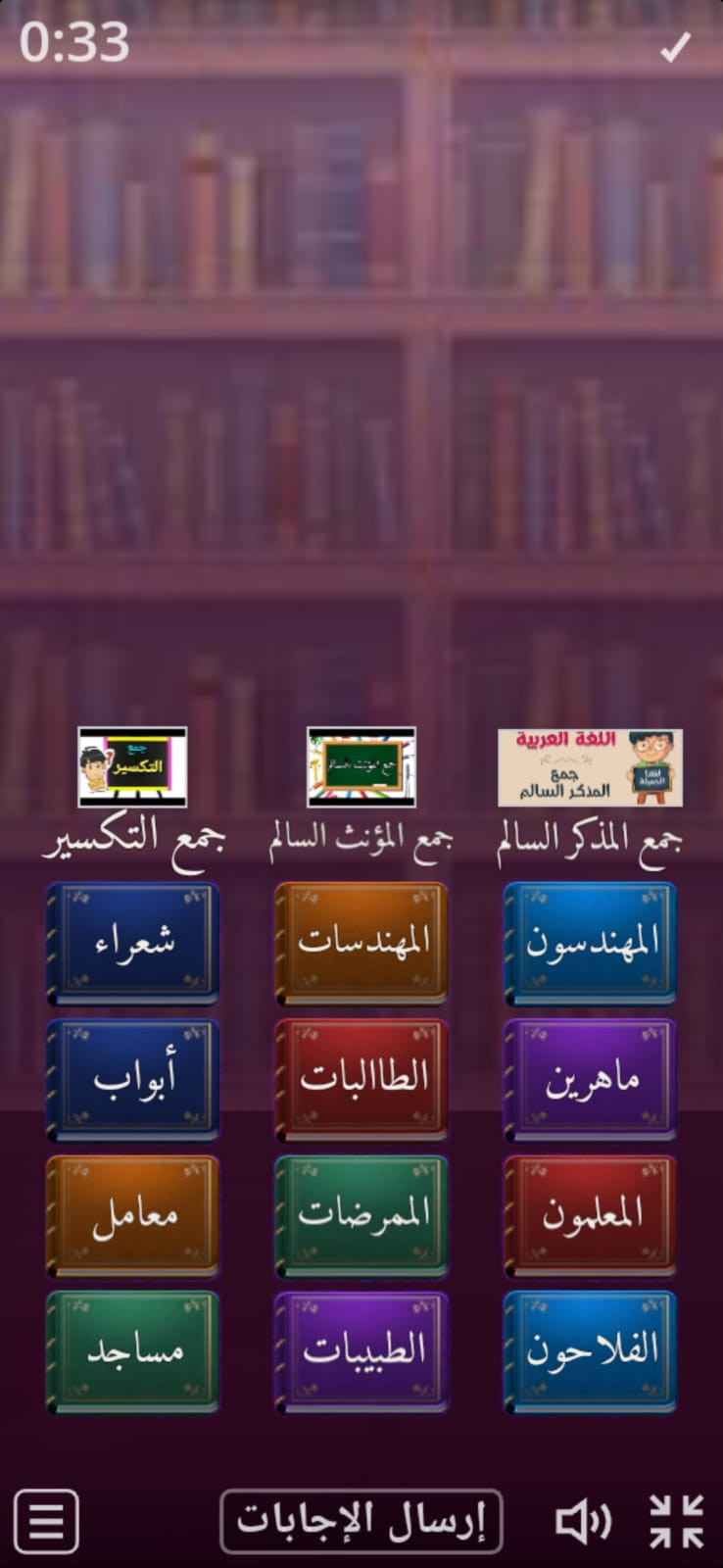Tap the checkmark icon at top
The image size is (723, 1568).
tap(675, 46)
